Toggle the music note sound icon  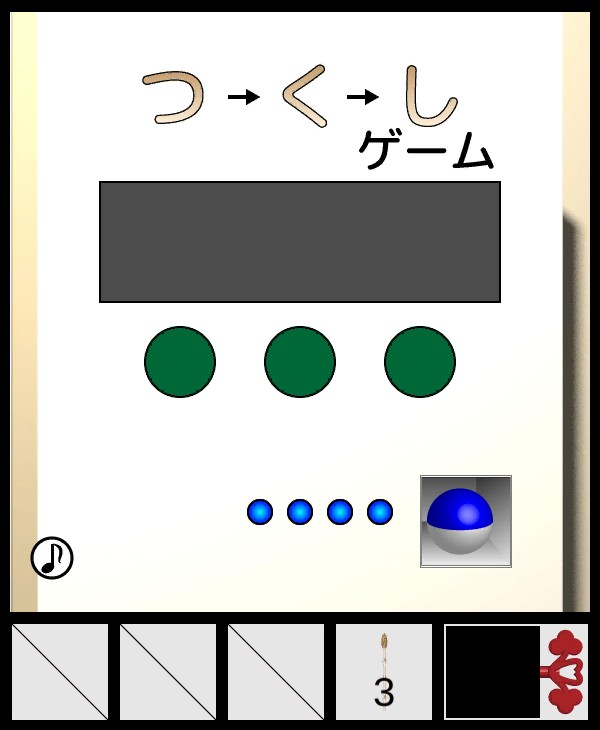pos(52,558)
